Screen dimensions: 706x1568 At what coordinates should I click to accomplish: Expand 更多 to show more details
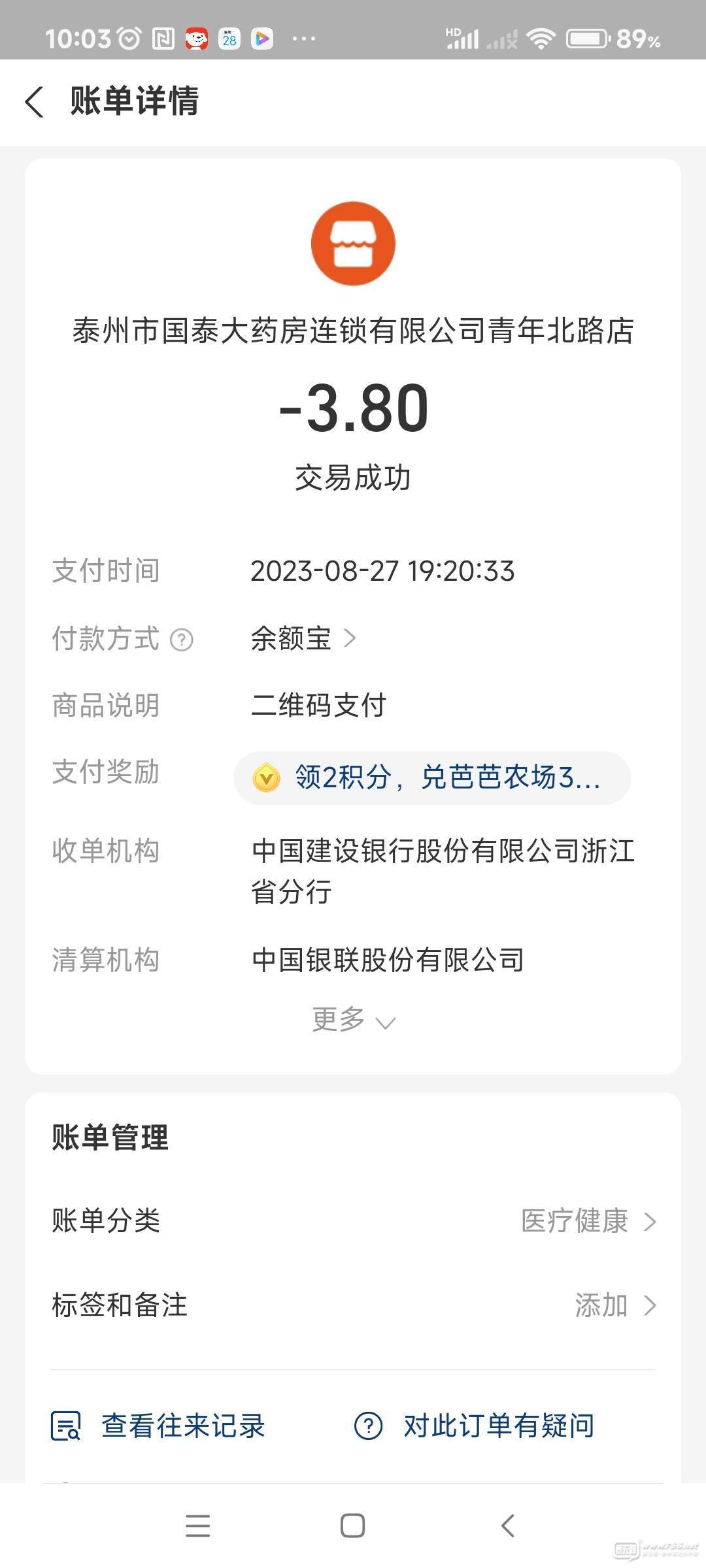coord(354,1019)
